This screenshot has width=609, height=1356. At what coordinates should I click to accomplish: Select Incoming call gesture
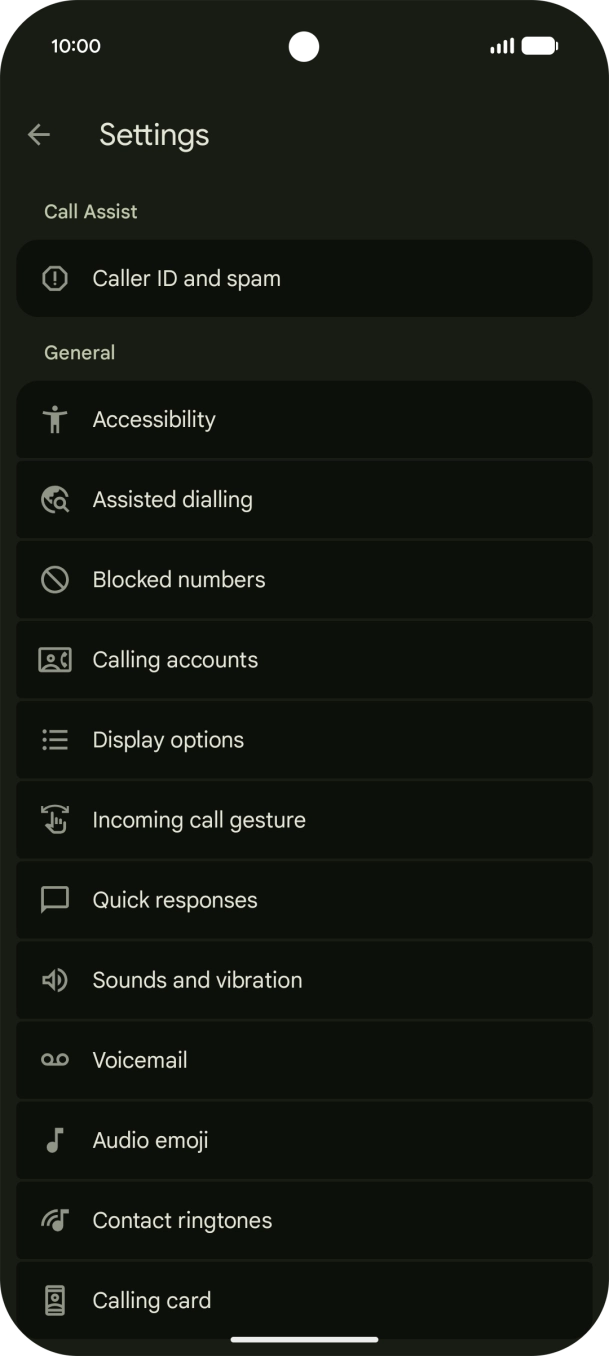coord(304,820)
